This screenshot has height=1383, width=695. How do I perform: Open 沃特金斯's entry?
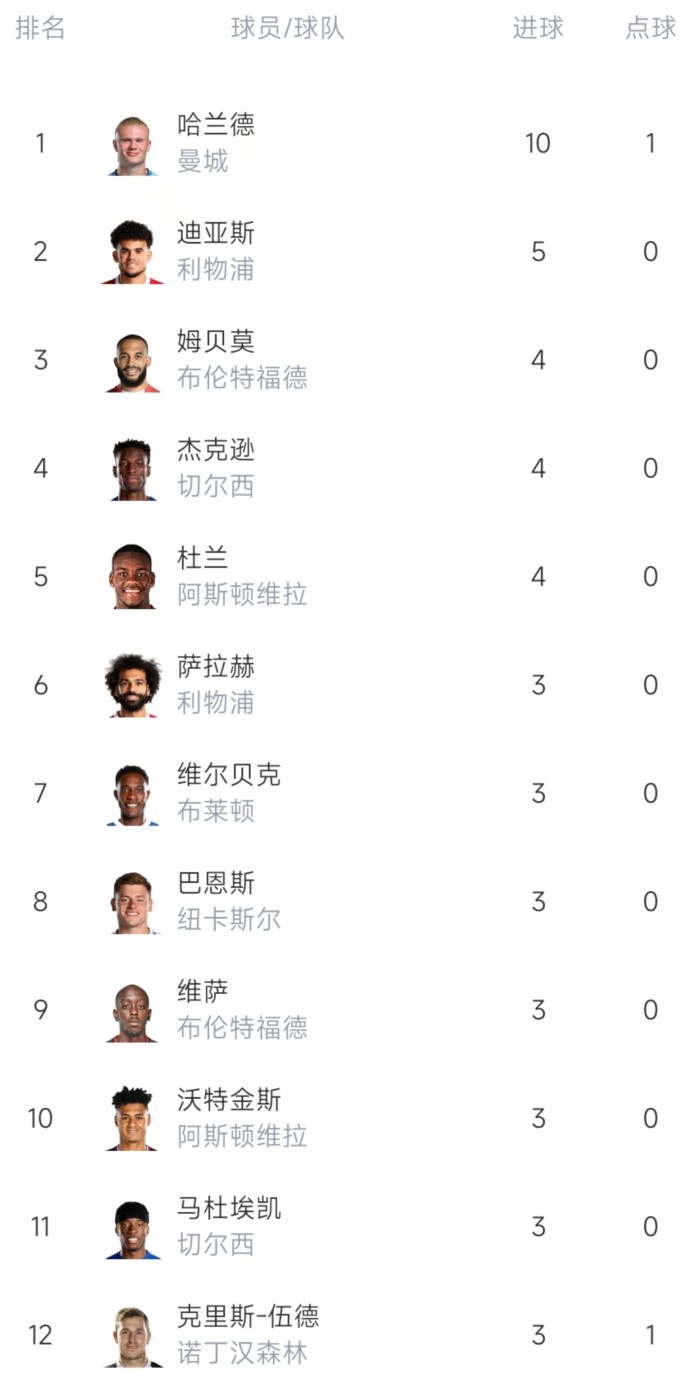tap(347, 1118)
